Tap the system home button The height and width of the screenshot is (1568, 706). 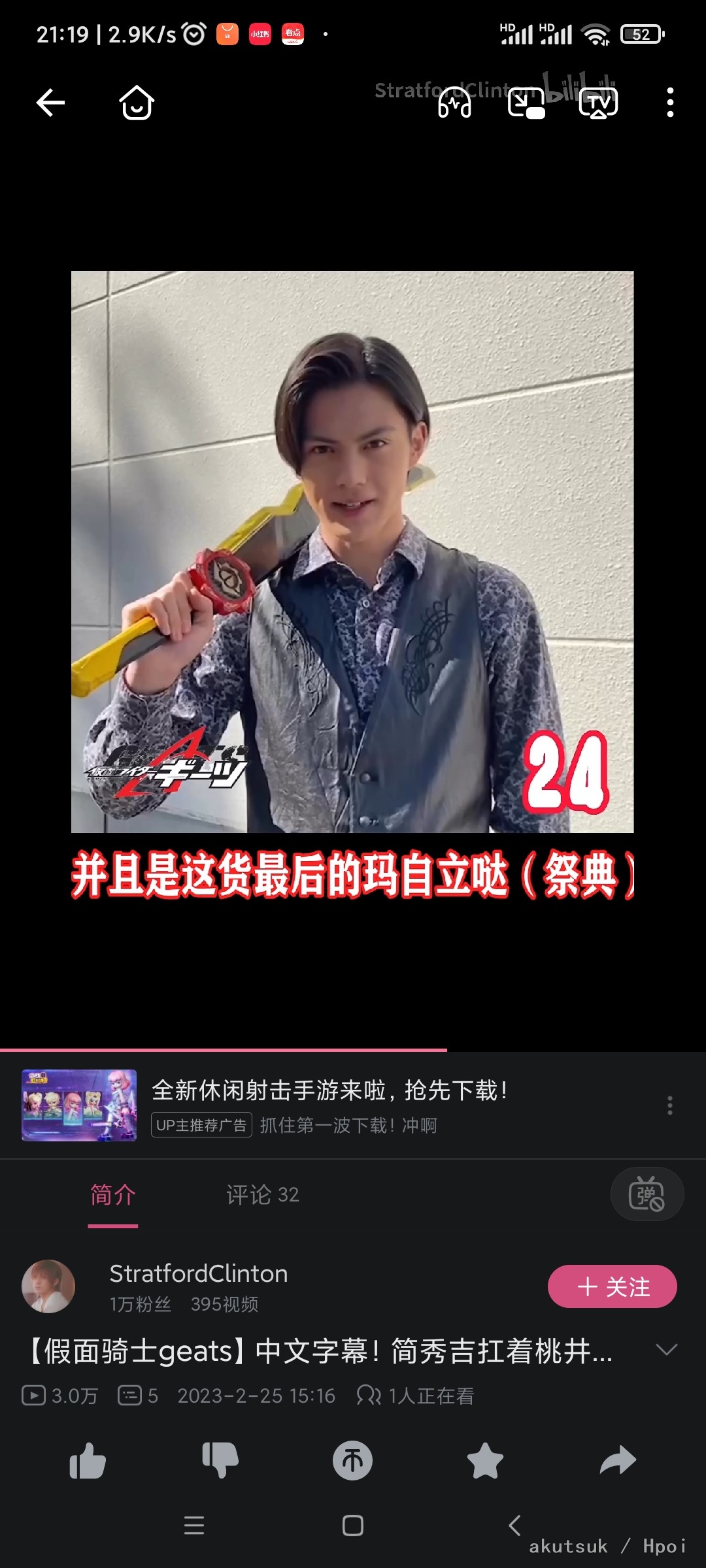353,1526
